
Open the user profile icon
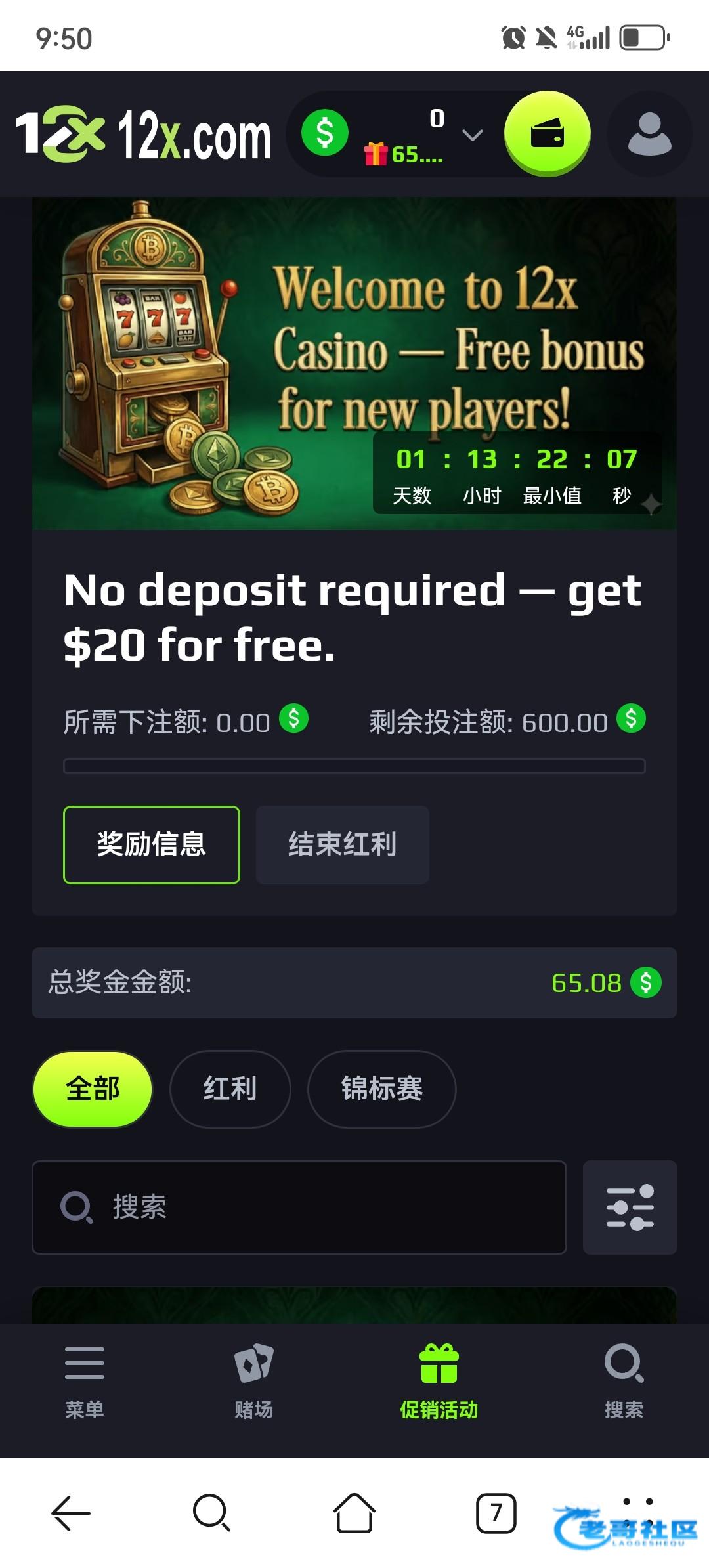(649, 134)
